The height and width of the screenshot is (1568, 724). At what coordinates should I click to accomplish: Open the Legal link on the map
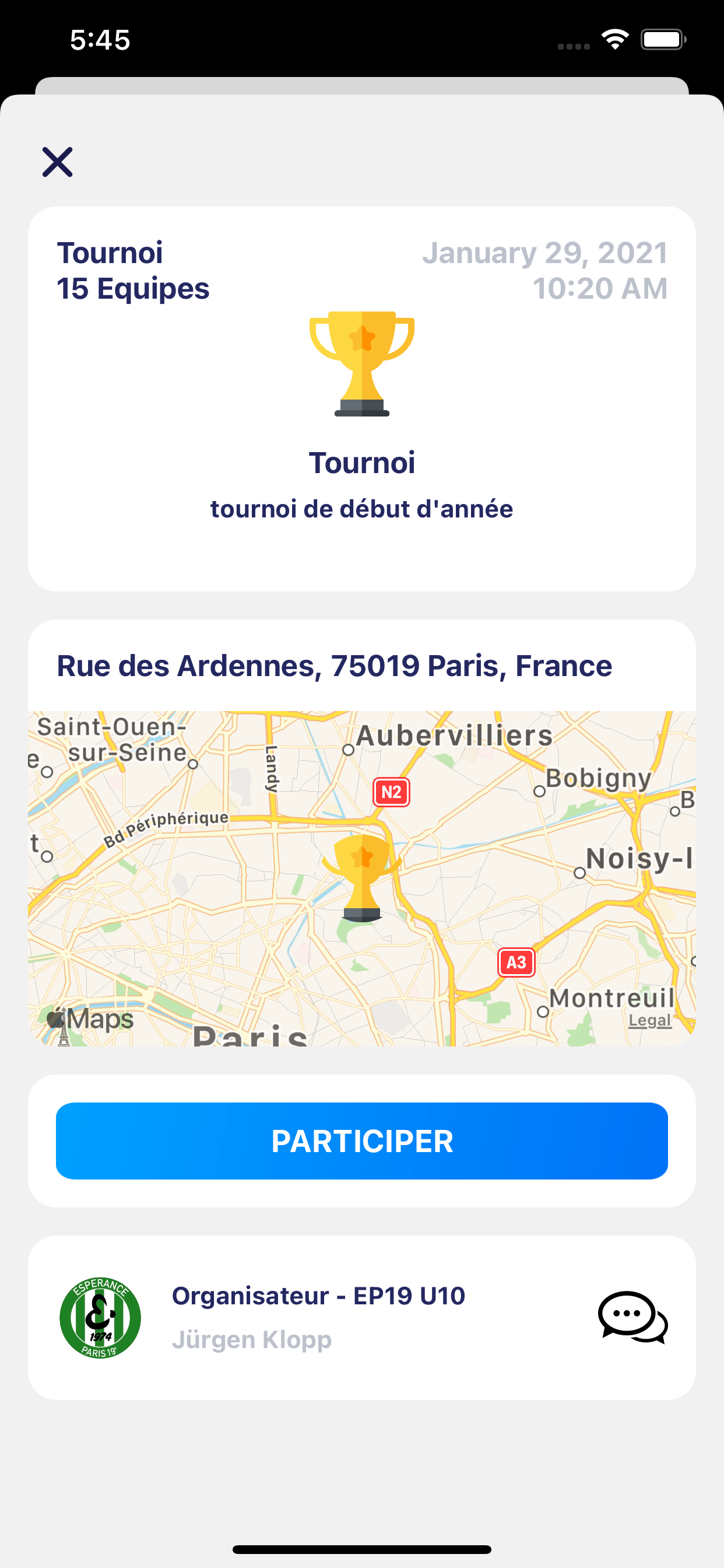pos(650,1021)
